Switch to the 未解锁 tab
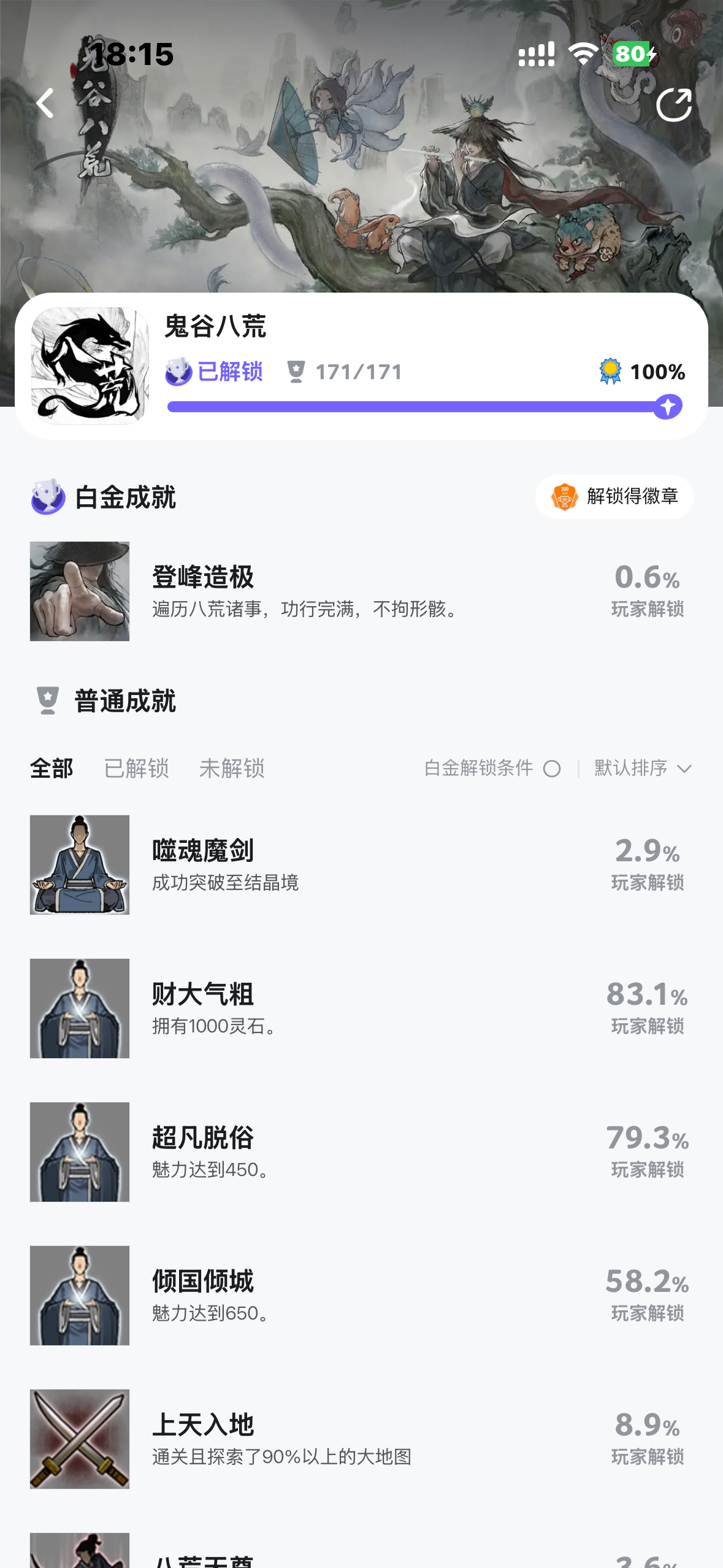The height and width of the screenshot is (1568, 723). pyautogui.click(x=232, y=768)
